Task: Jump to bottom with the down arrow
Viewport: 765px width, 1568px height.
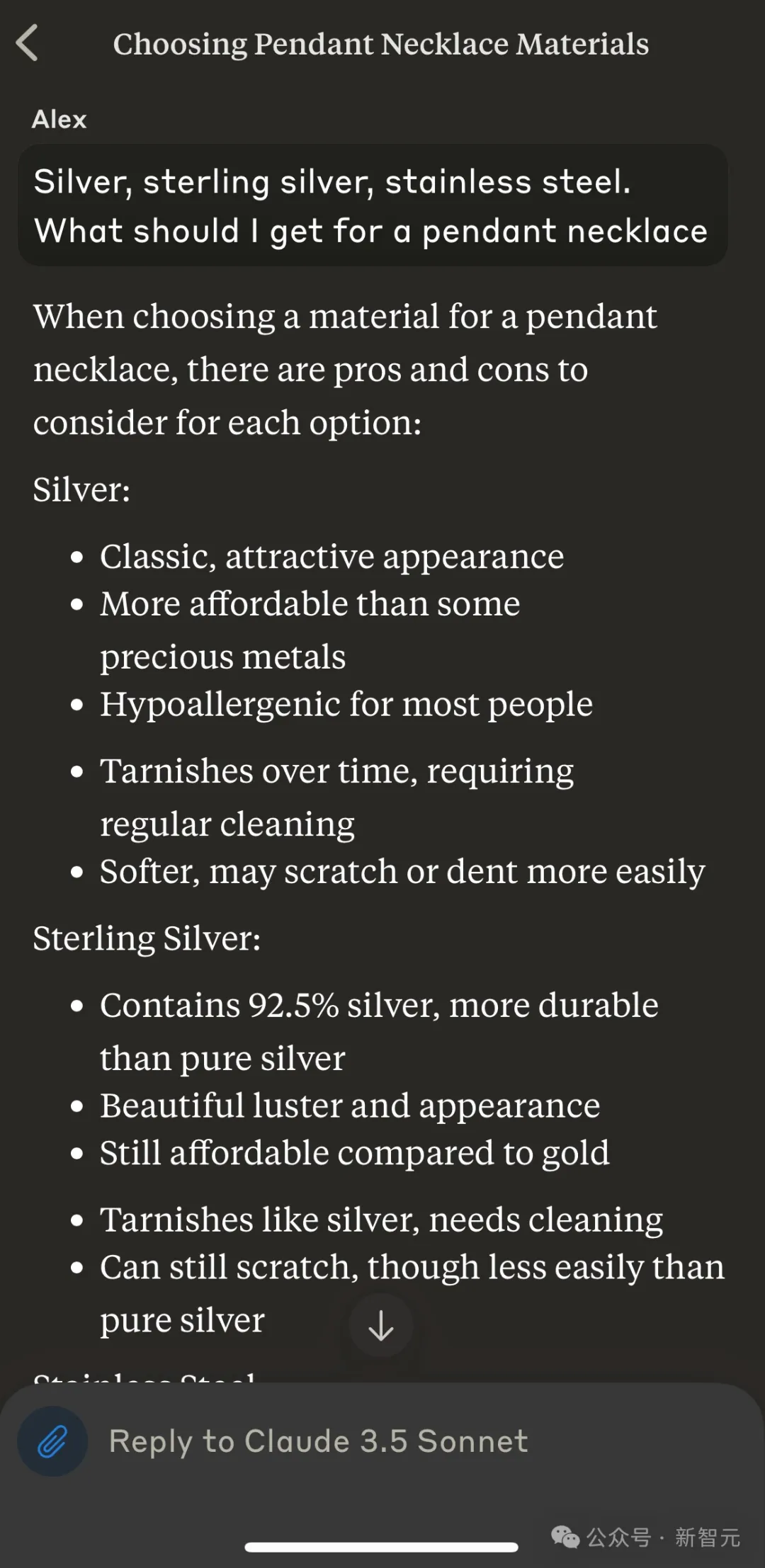Action: coord(381,1326)
